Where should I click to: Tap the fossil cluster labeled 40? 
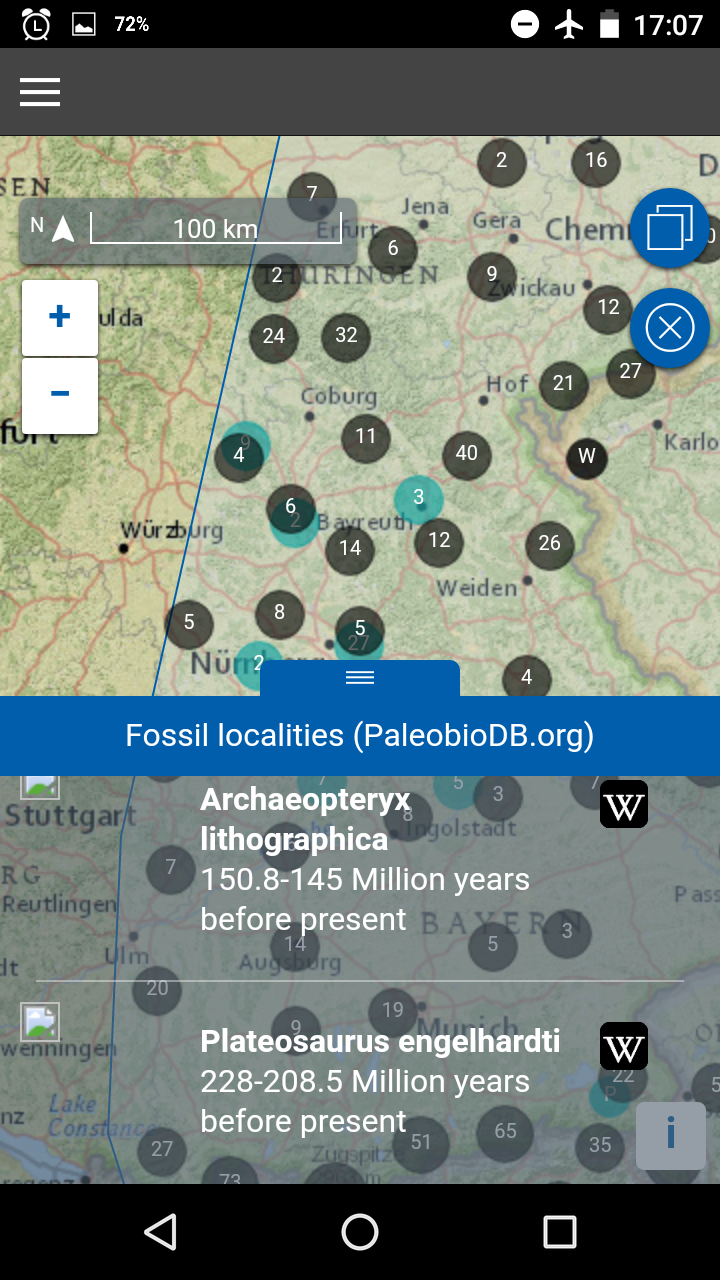coord(466,453)
